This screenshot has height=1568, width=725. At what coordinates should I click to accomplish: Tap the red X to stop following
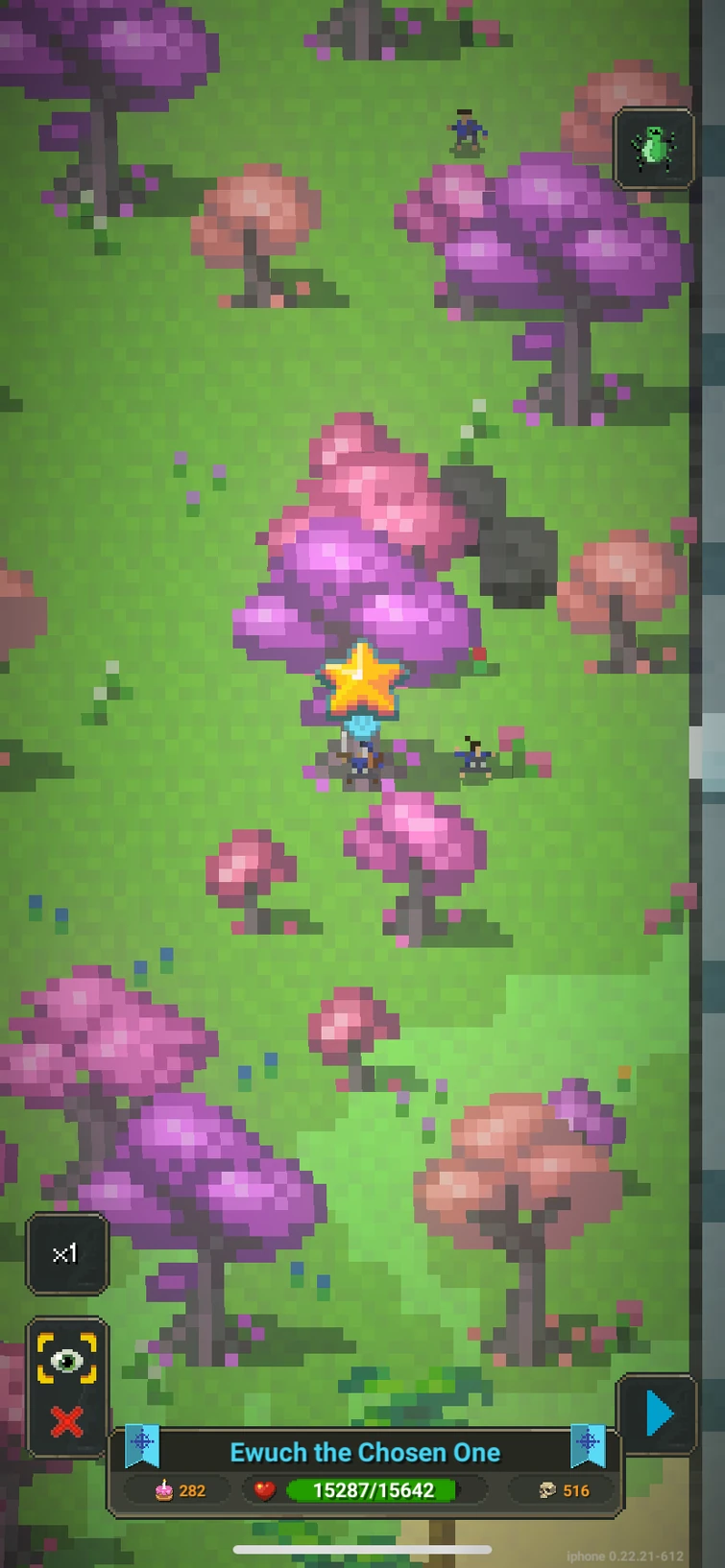pos(66,1421)
